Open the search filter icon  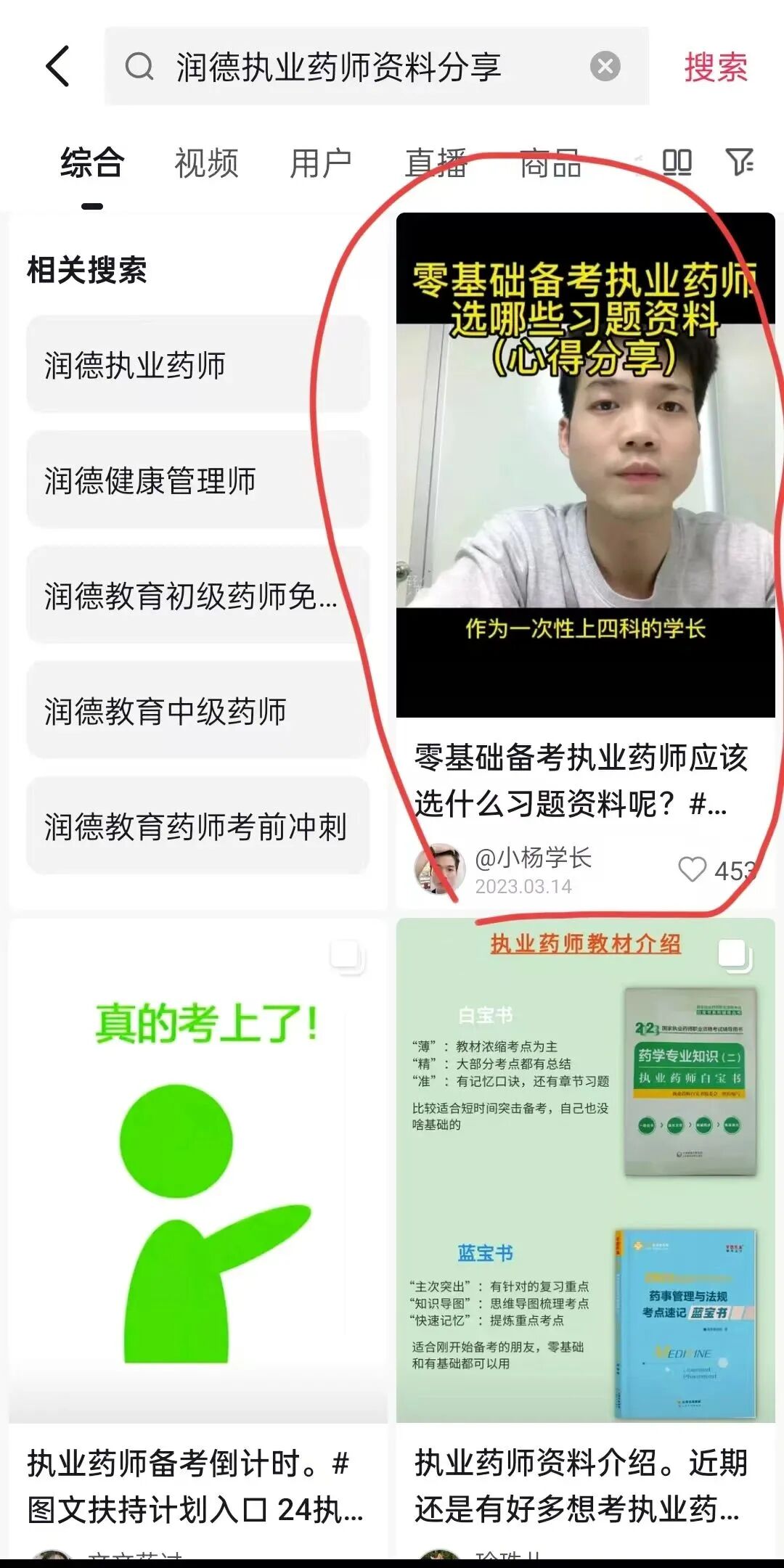tap(739, 162)
